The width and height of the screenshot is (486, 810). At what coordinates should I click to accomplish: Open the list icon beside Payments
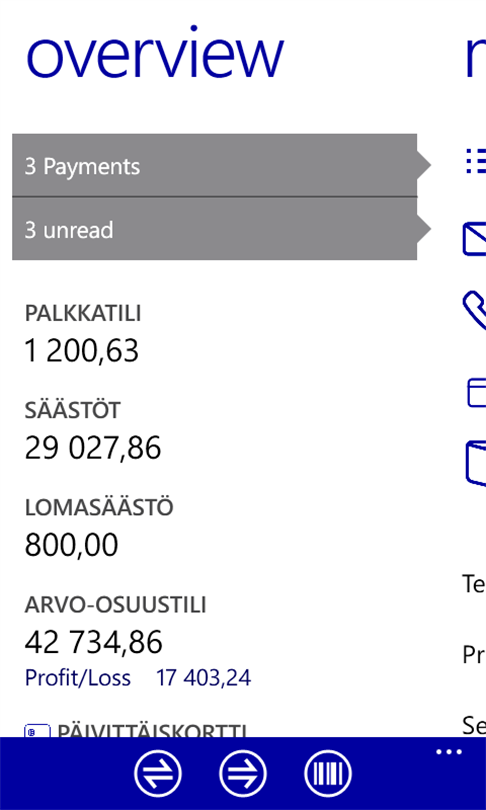click(x=476, y=161)
